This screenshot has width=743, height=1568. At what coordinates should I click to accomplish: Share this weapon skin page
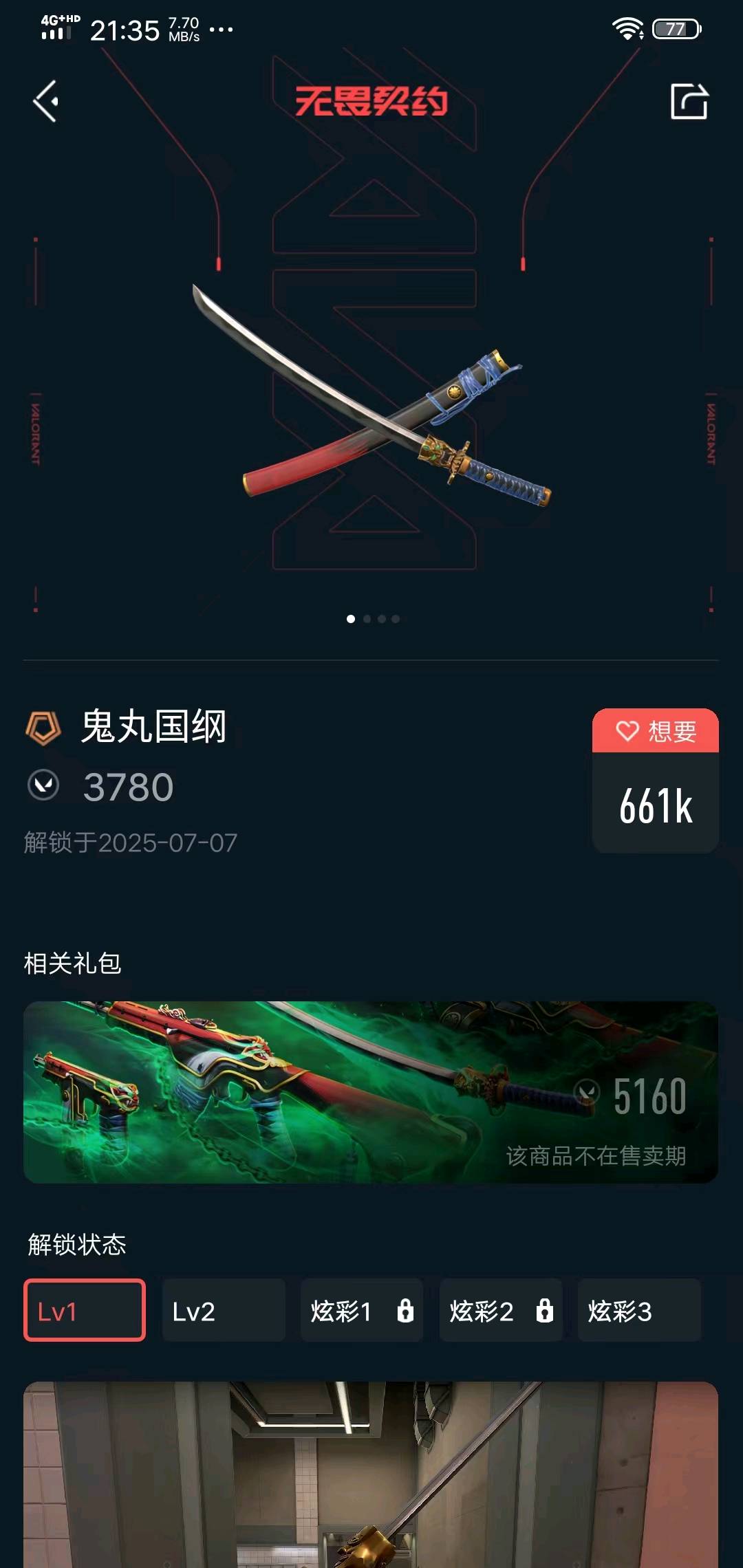(x=689, y=101)
